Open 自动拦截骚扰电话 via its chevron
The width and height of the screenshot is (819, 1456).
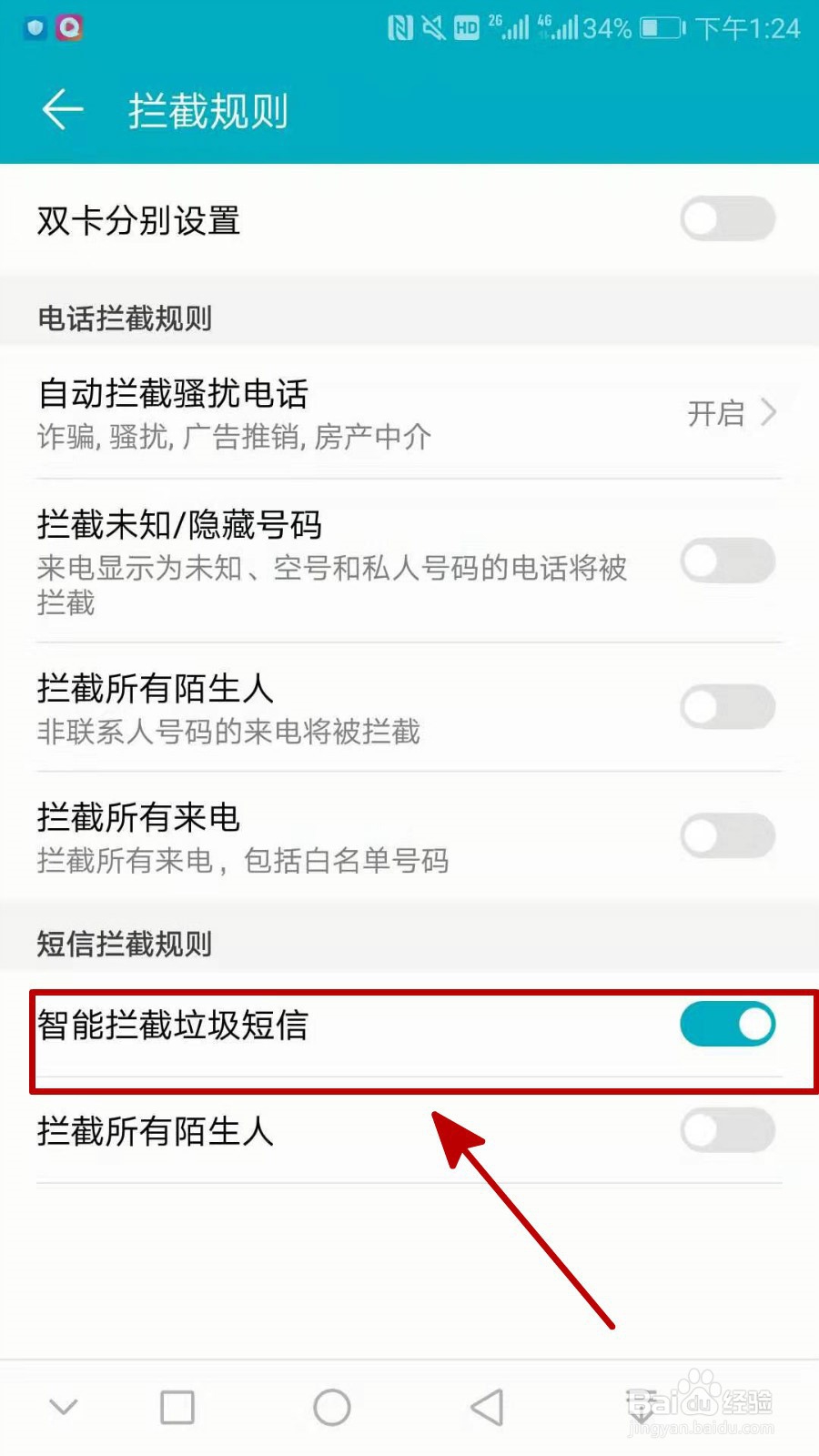(770, 414)
